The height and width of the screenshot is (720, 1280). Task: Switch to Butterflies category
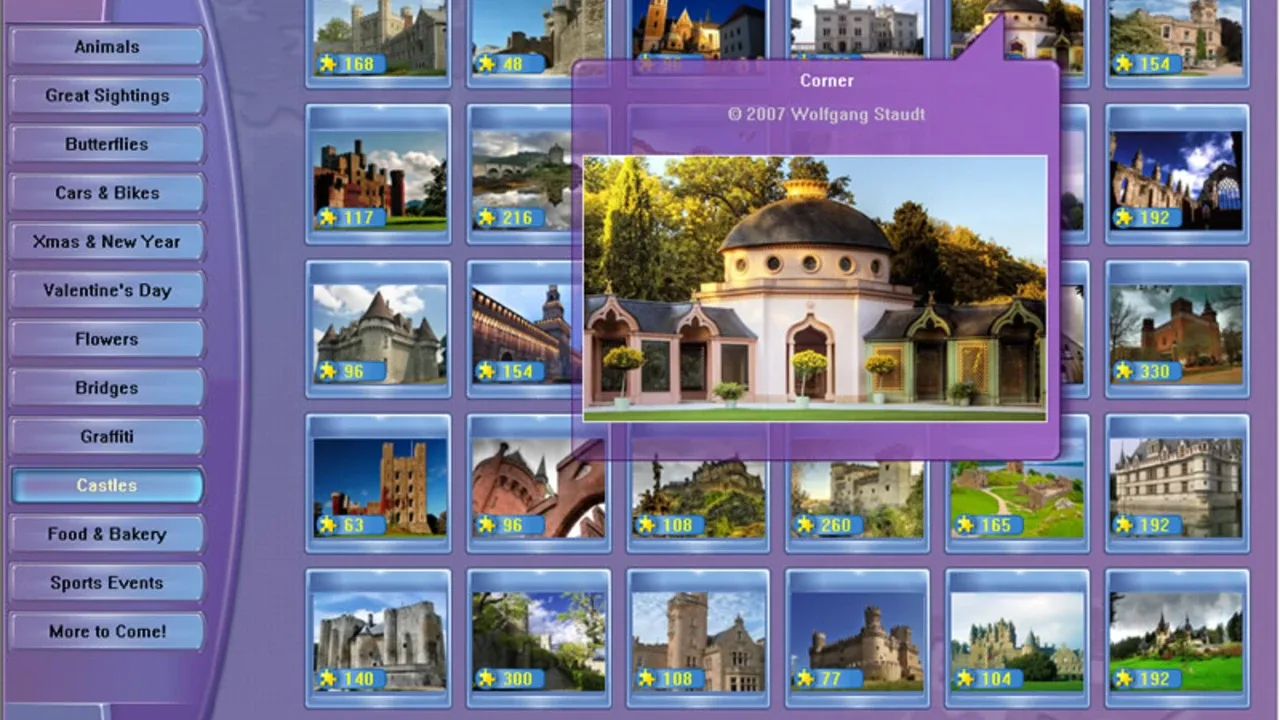coord(107,144)
